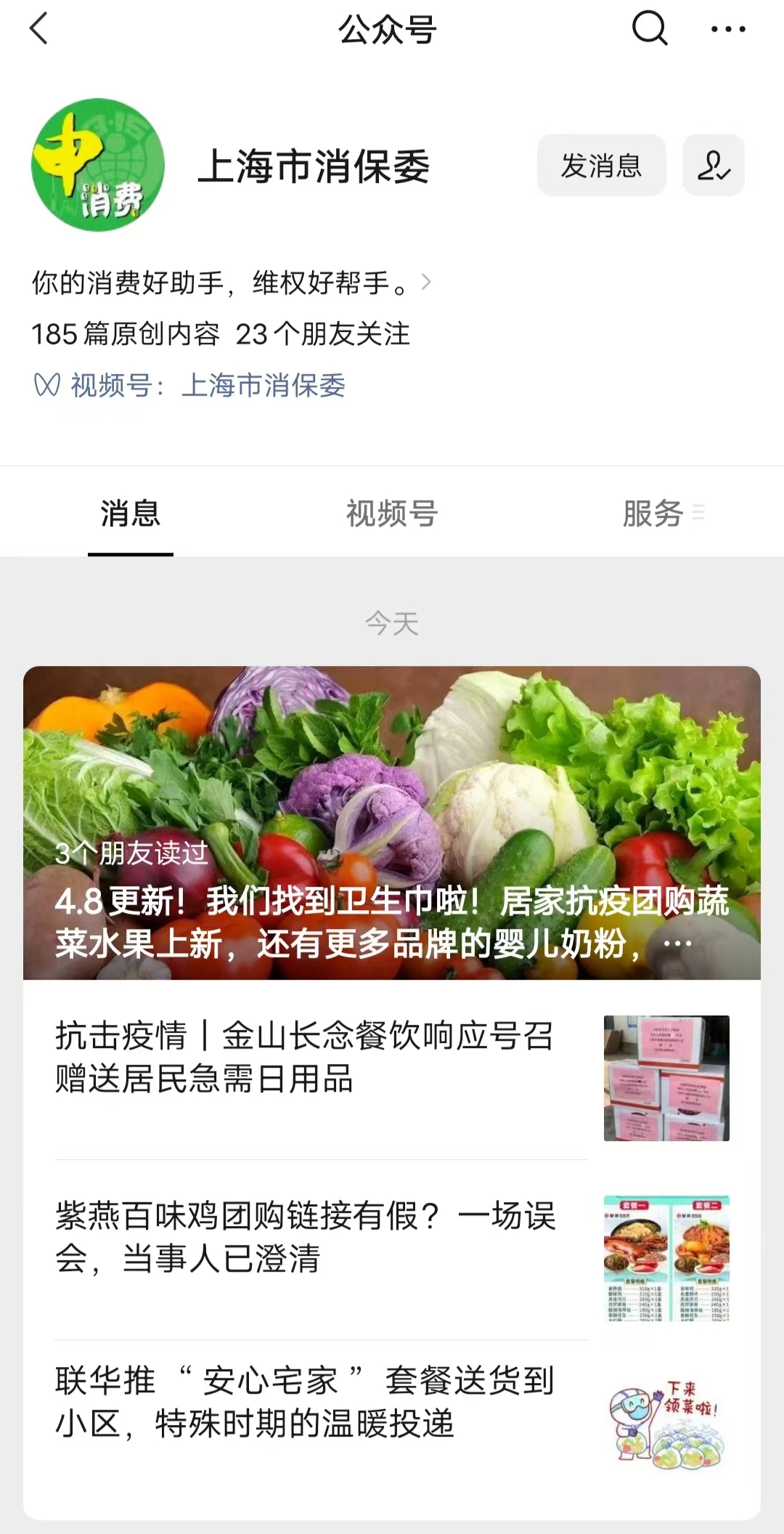
Task: Tap the following-status person icon button
Action: pos(714,166)
